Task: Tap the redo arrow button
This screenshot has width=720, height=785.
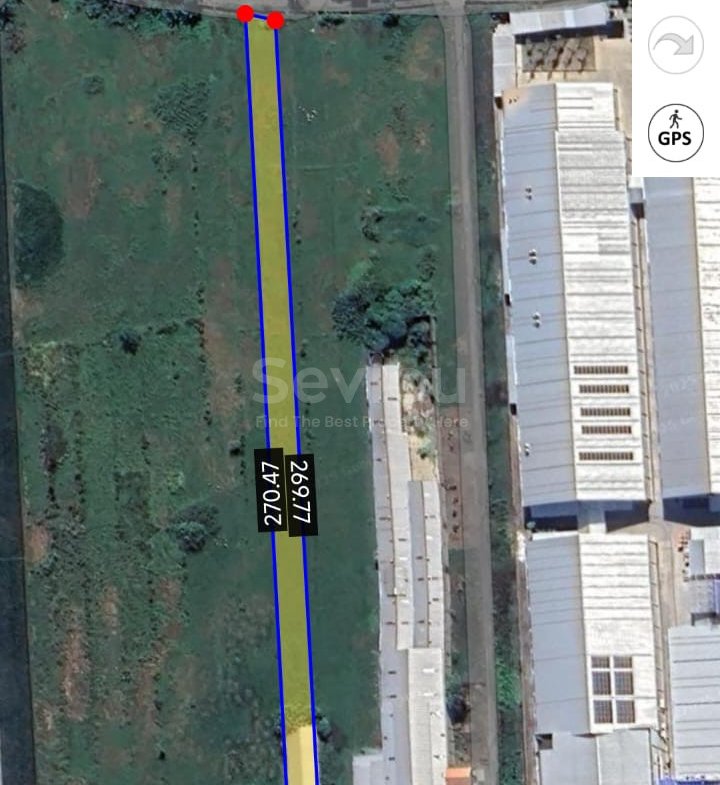Action: point(675,46)
